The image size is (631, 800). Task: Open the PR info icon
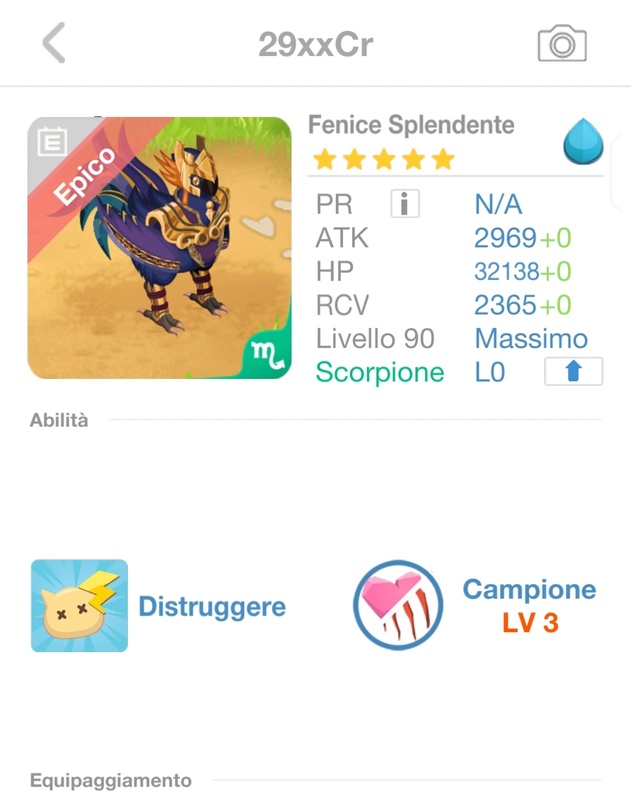pyautogui.click(x=404, y=204)
